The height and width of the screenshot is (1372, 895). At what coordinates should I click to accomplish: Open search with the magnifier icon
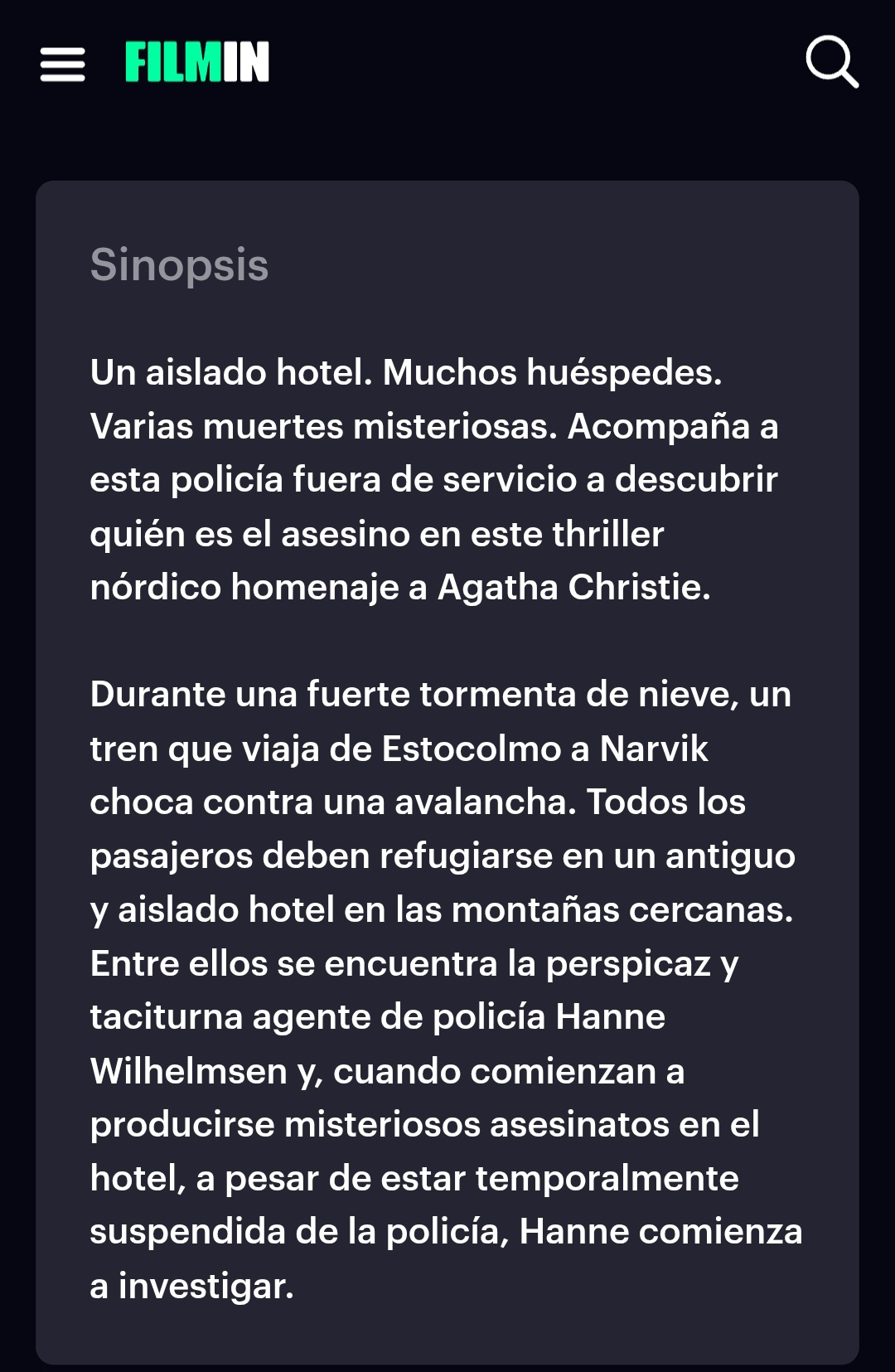coord(831,61)
